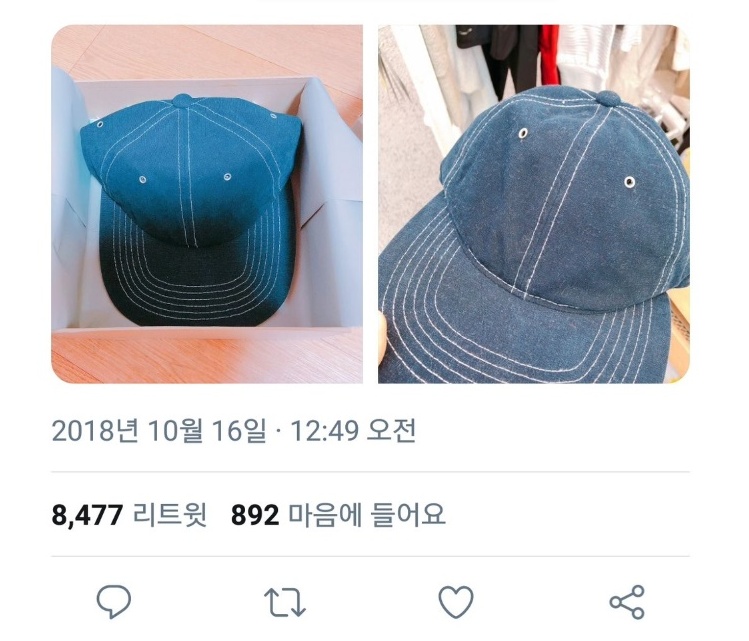The width and height of the screenshot is (749, 641).
Task: View the 892 likes list
Action: pos(338,515)
